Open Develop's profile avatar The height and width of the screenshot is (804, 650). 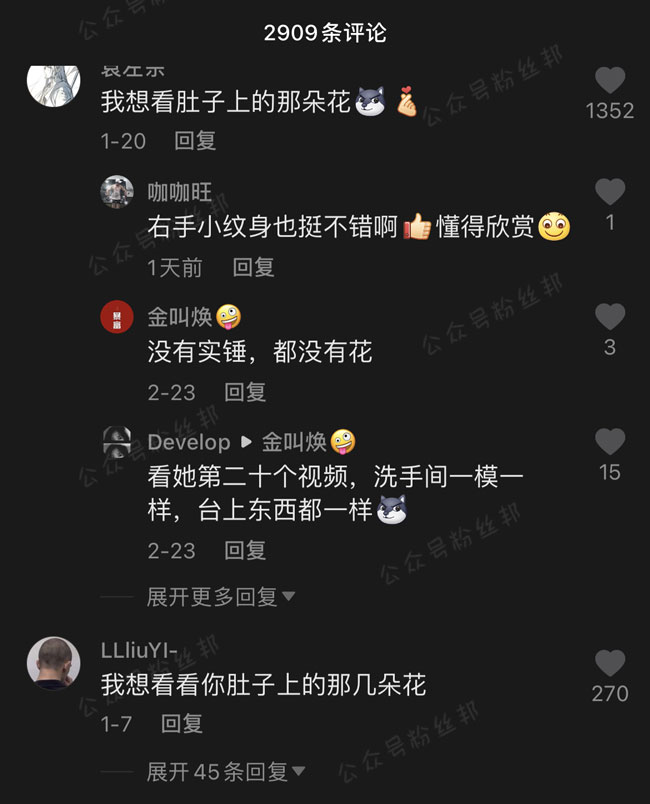[x=117, y=442]
